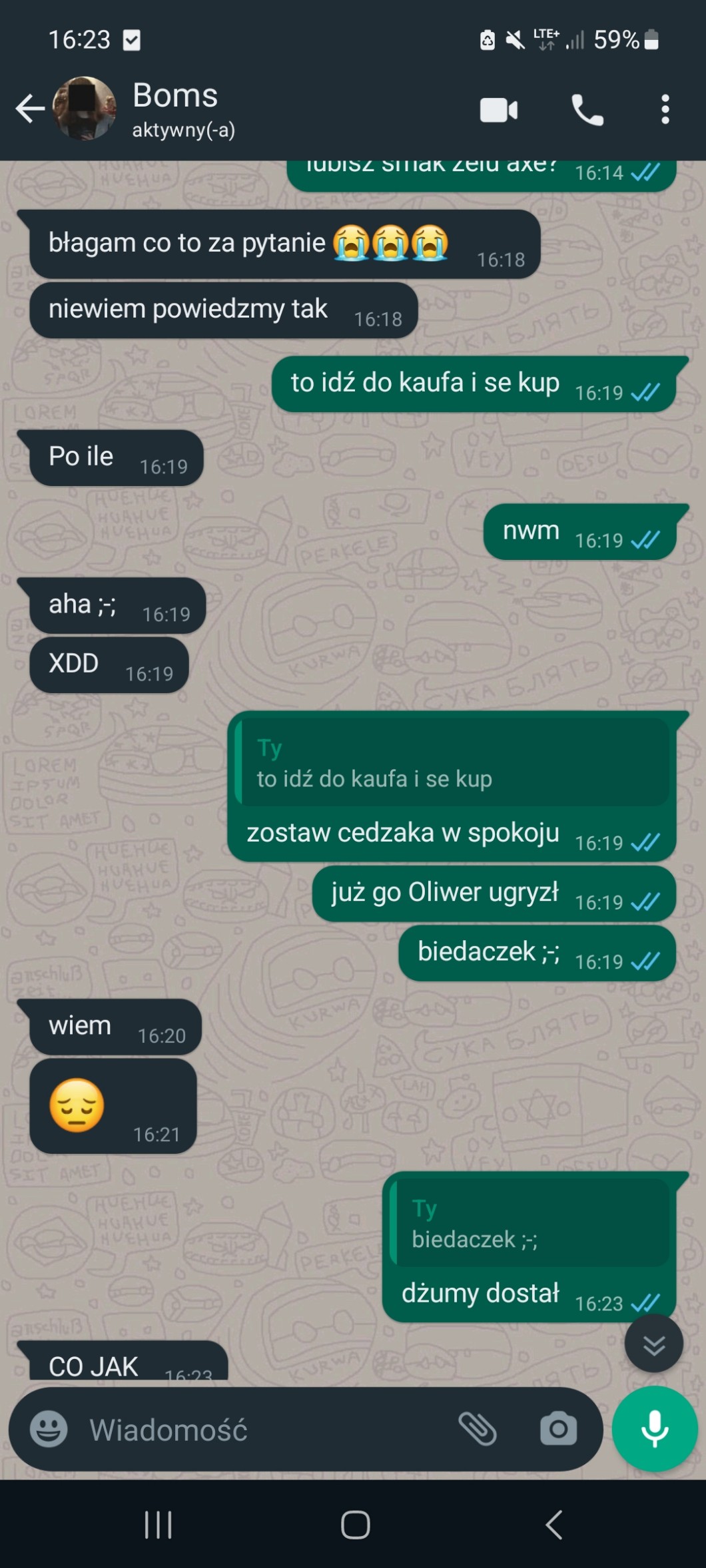Go back to the chat list

(30, 109)
